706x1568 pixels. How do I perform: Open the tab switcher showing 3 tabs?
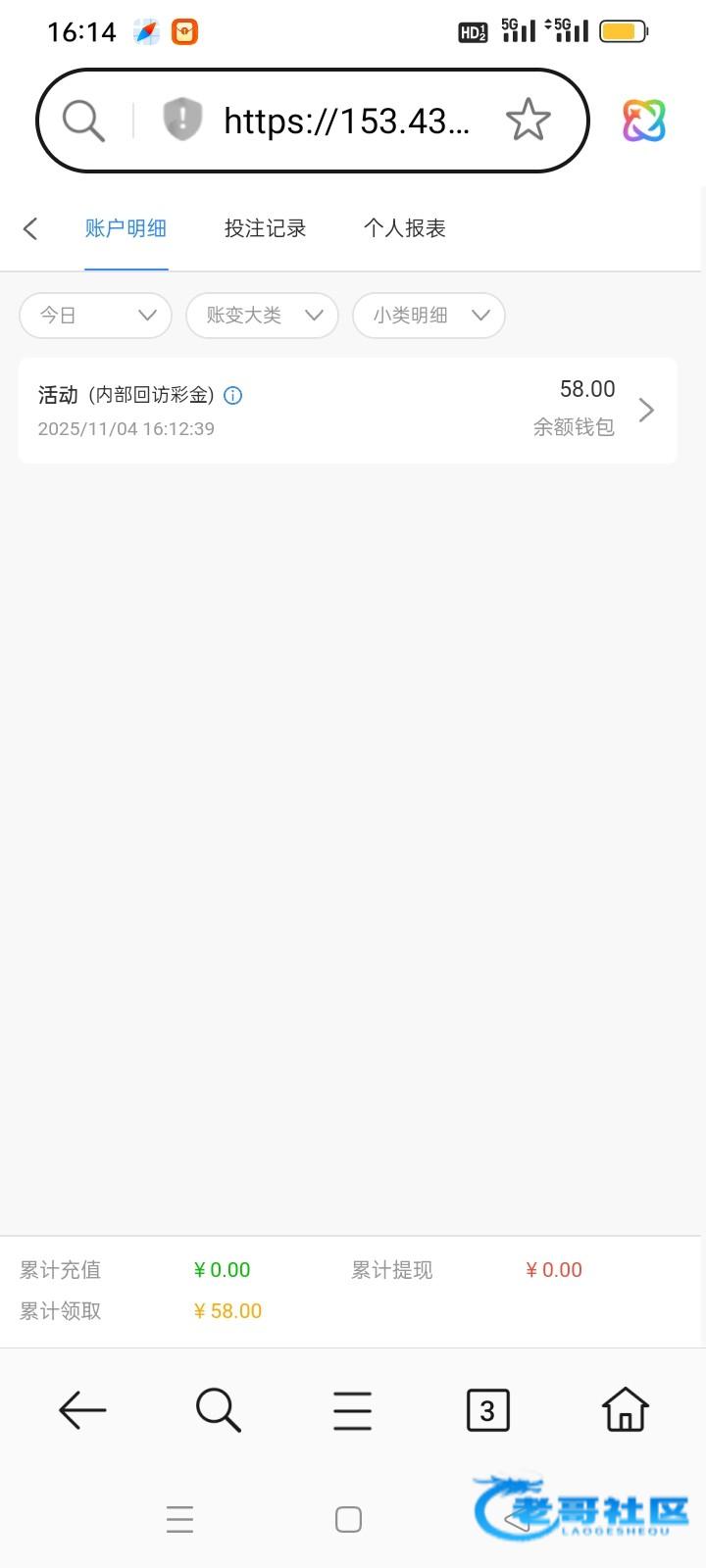tap(487, 1410)
